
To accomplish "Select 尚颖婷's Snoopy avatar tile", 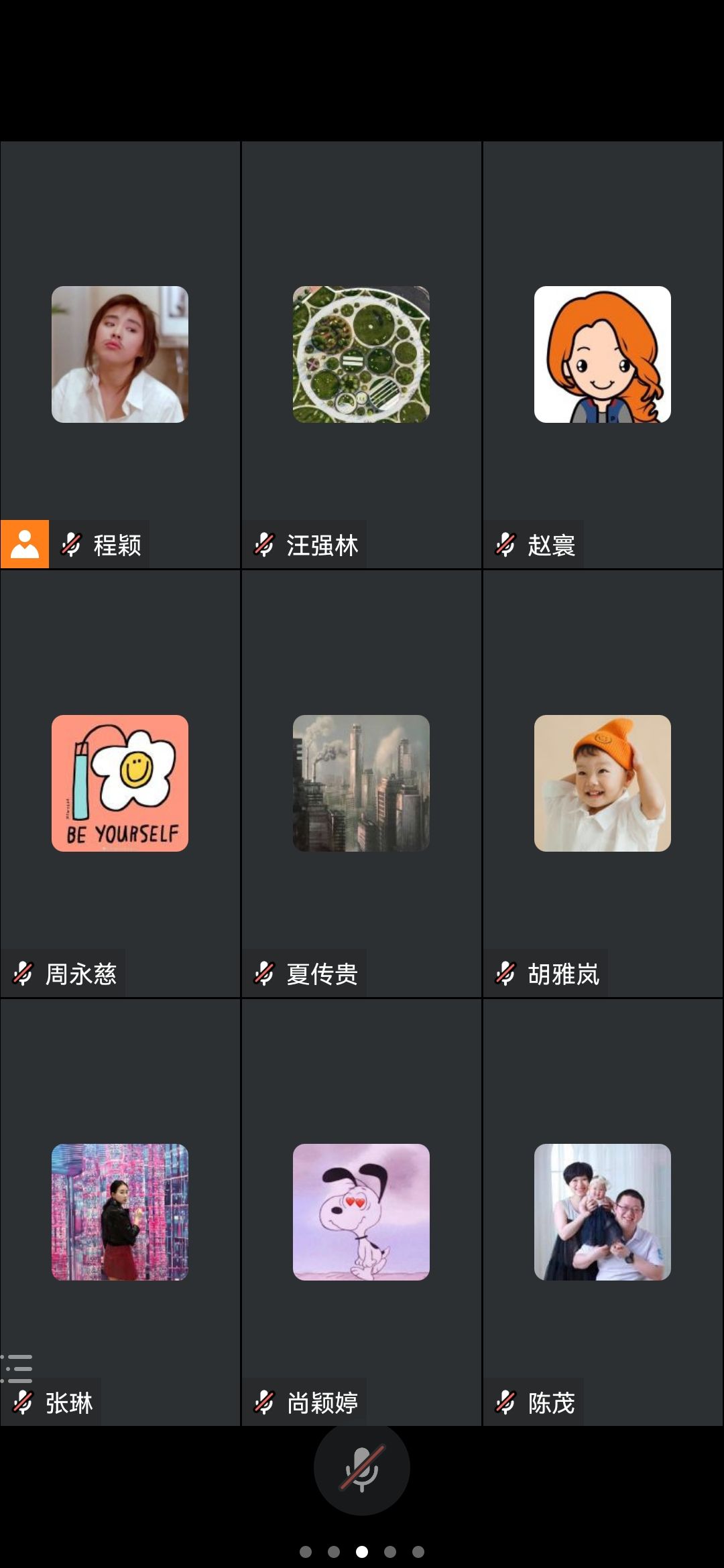I will click(x=361, y=1212).
